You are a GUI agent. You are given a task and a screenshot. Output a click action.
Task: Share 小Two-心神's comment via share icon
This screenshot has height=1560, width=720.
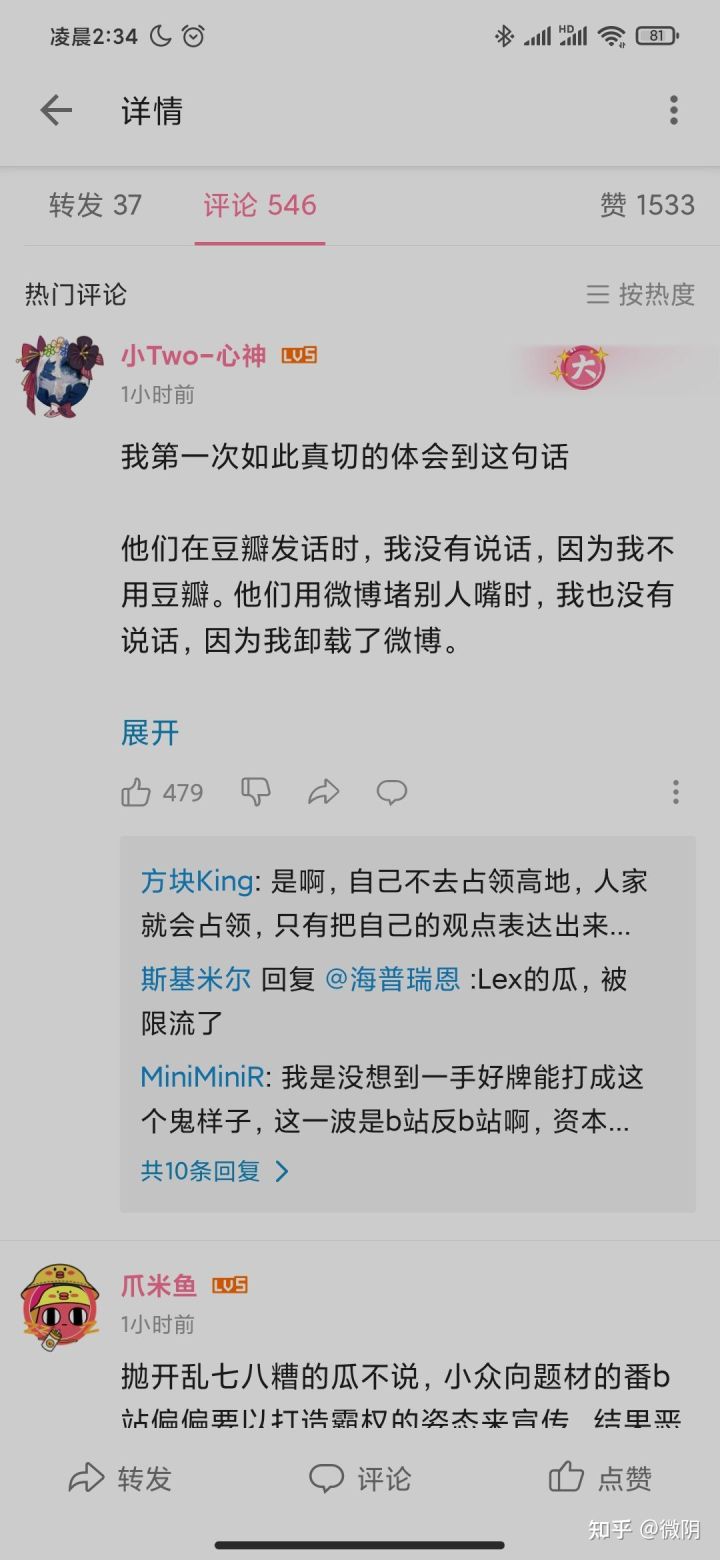point(324,791)
